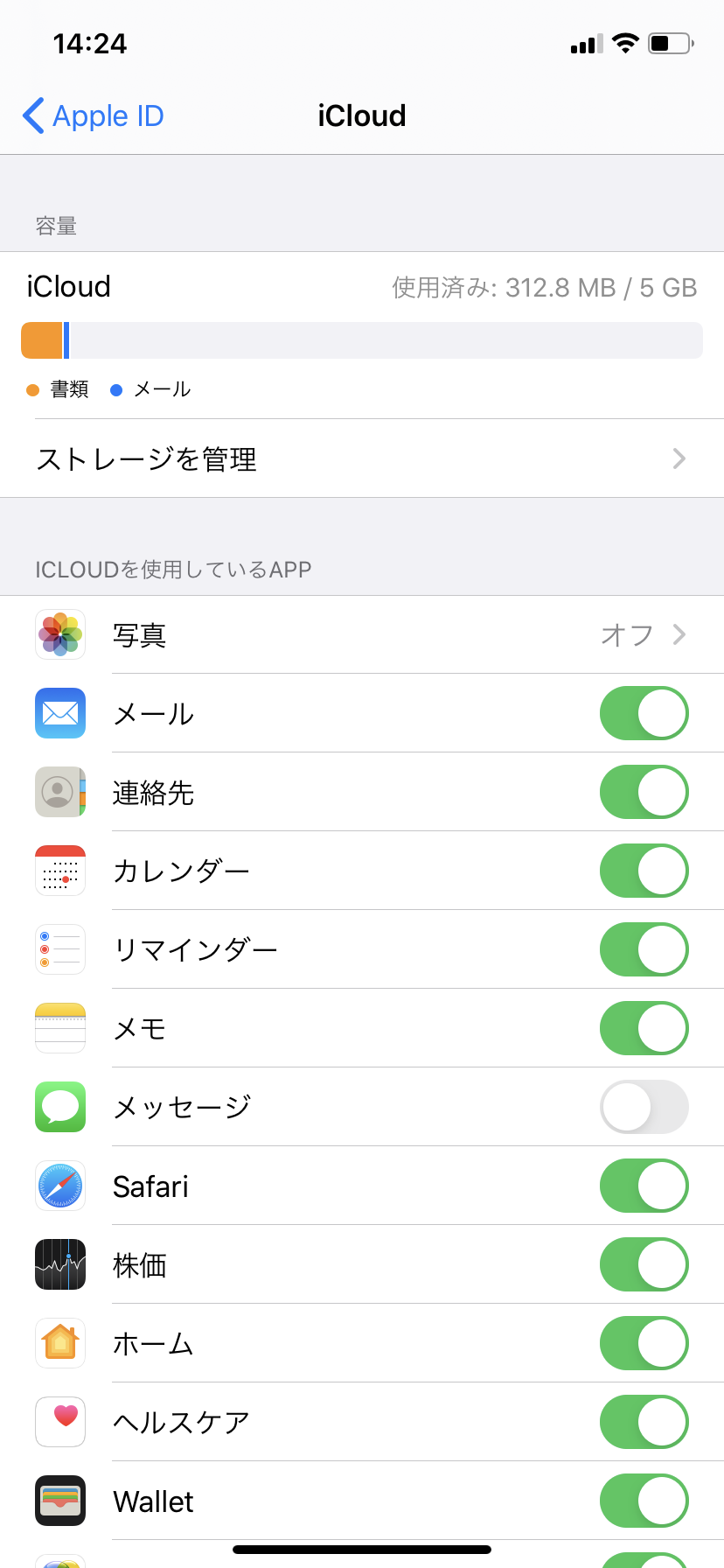Switch off リマインダー iCloud sync
724x1568 pixels.
pos(644,949)
